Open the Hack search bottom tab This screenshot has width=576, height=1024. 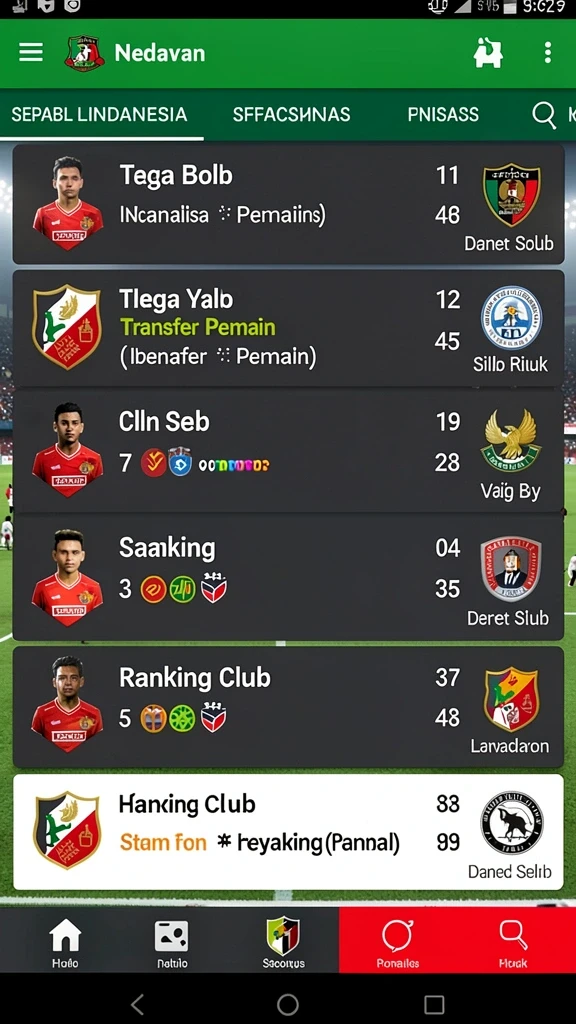click(x=513, y=942)
